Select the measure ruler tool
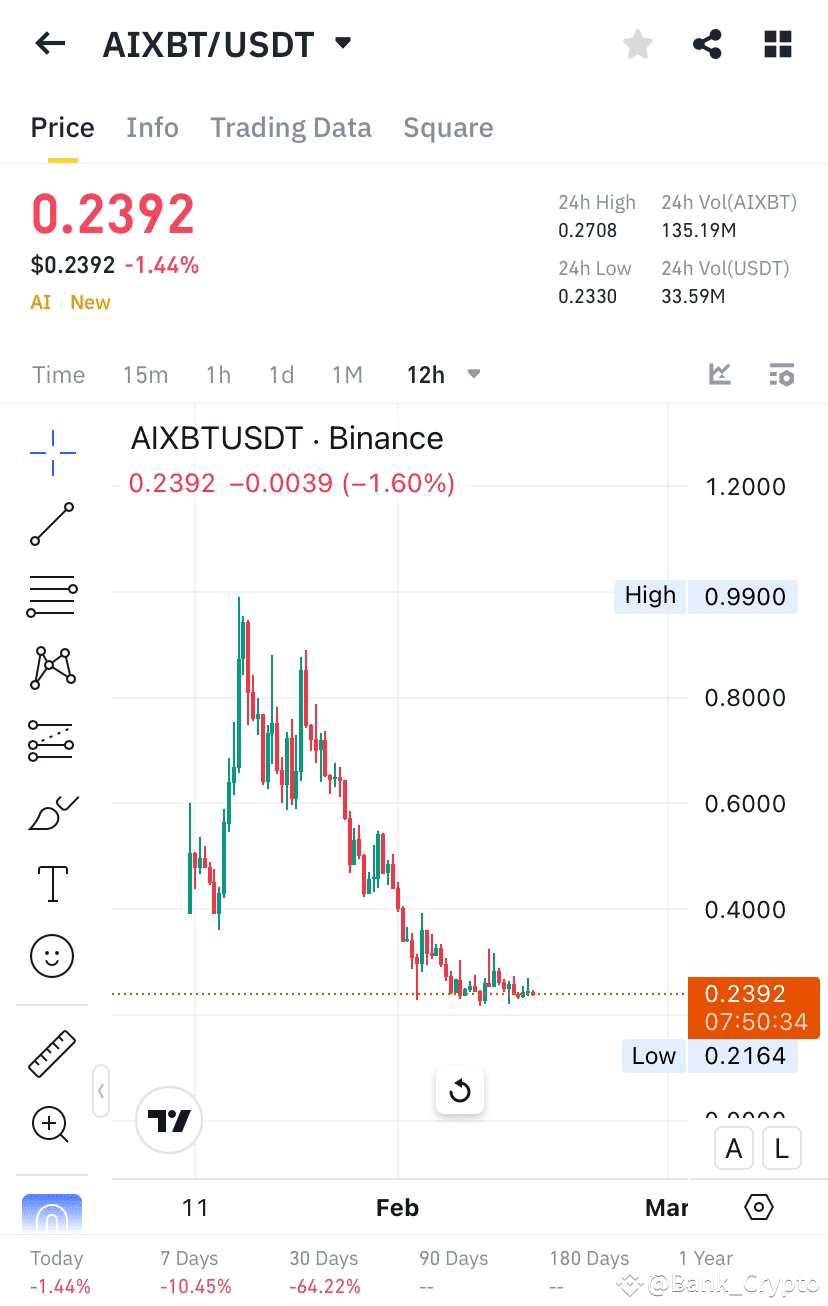Screen dimensions: 828x1306 51,1053
